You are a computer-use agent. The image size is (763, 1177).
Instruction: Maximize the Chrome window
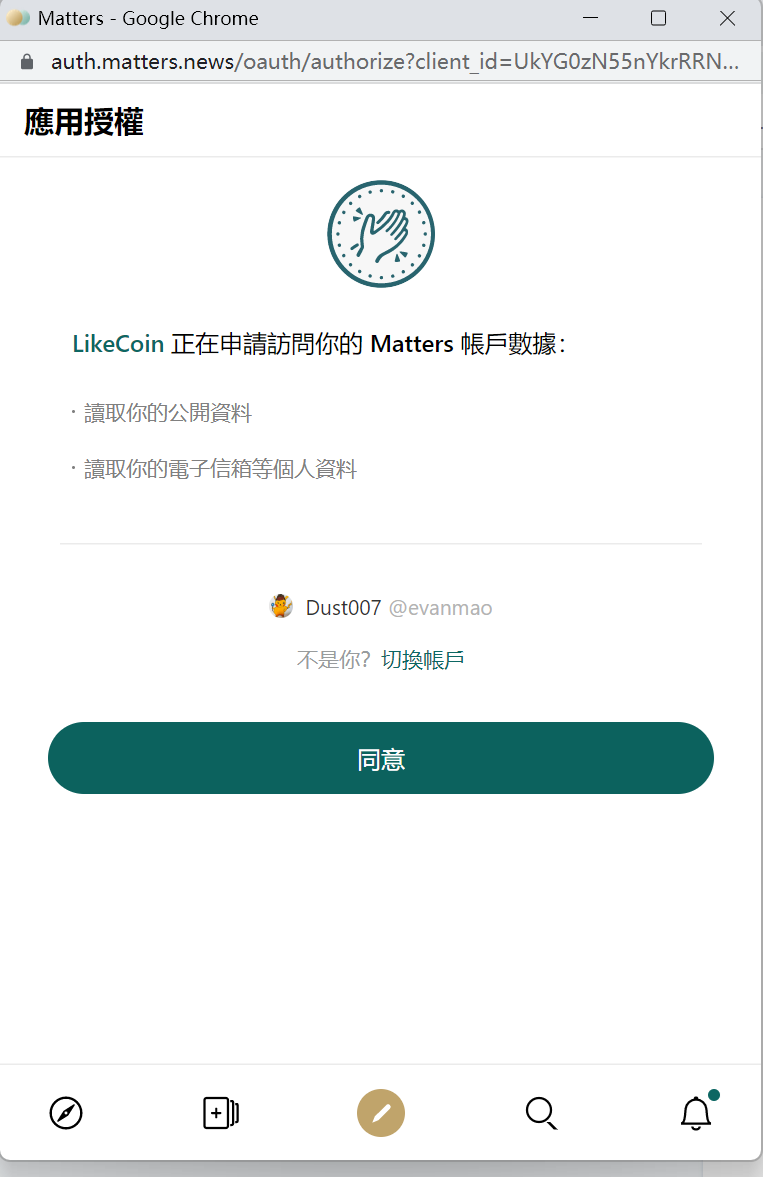(658, 18)
